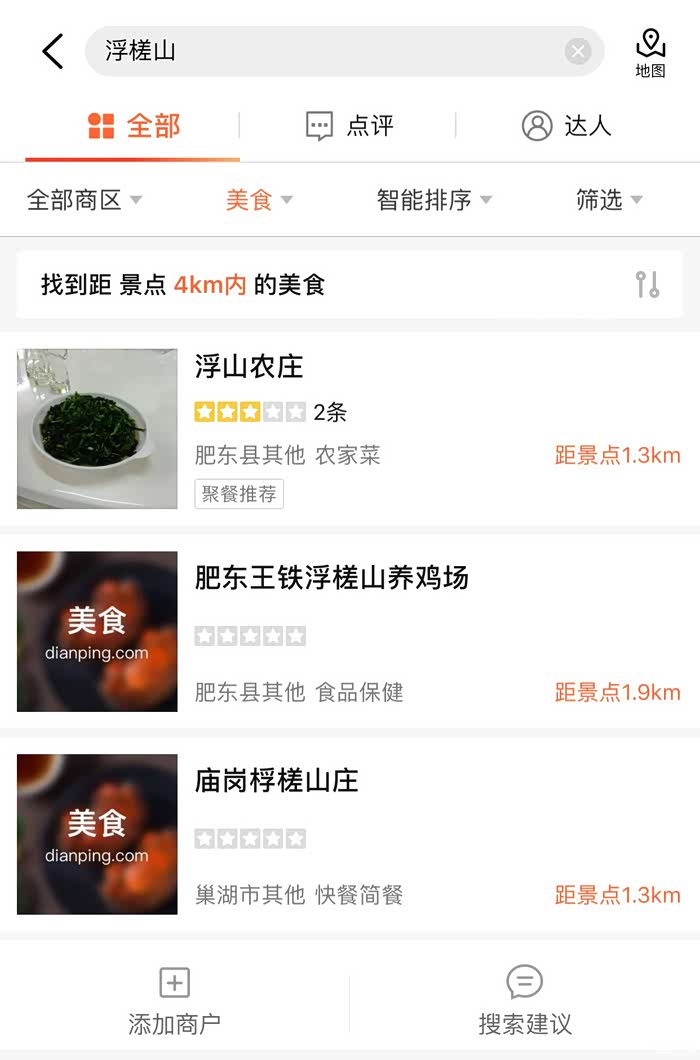Open 搜索建议 search feedback
700x1060 pixels.
(524, 1001)
